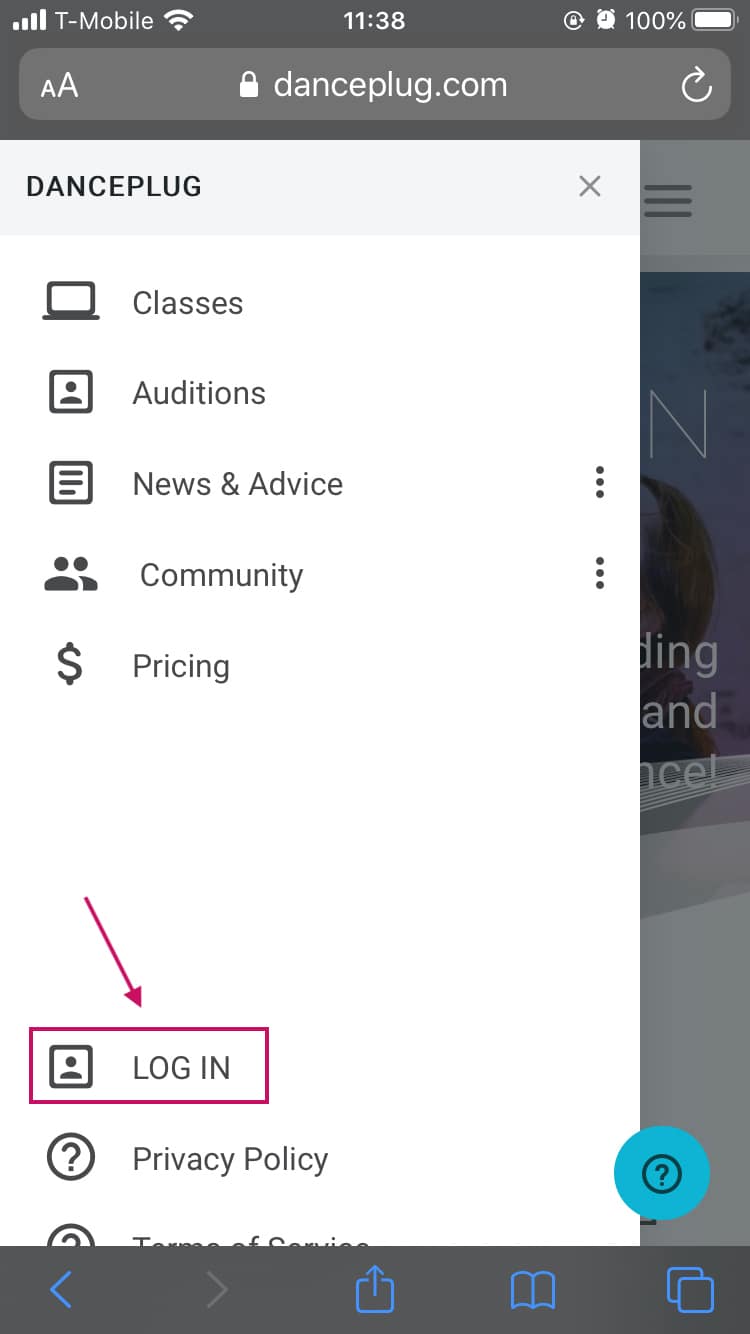Reload the danceplug.com page
The image size is (750, 1334).
(x=696, y=86)
